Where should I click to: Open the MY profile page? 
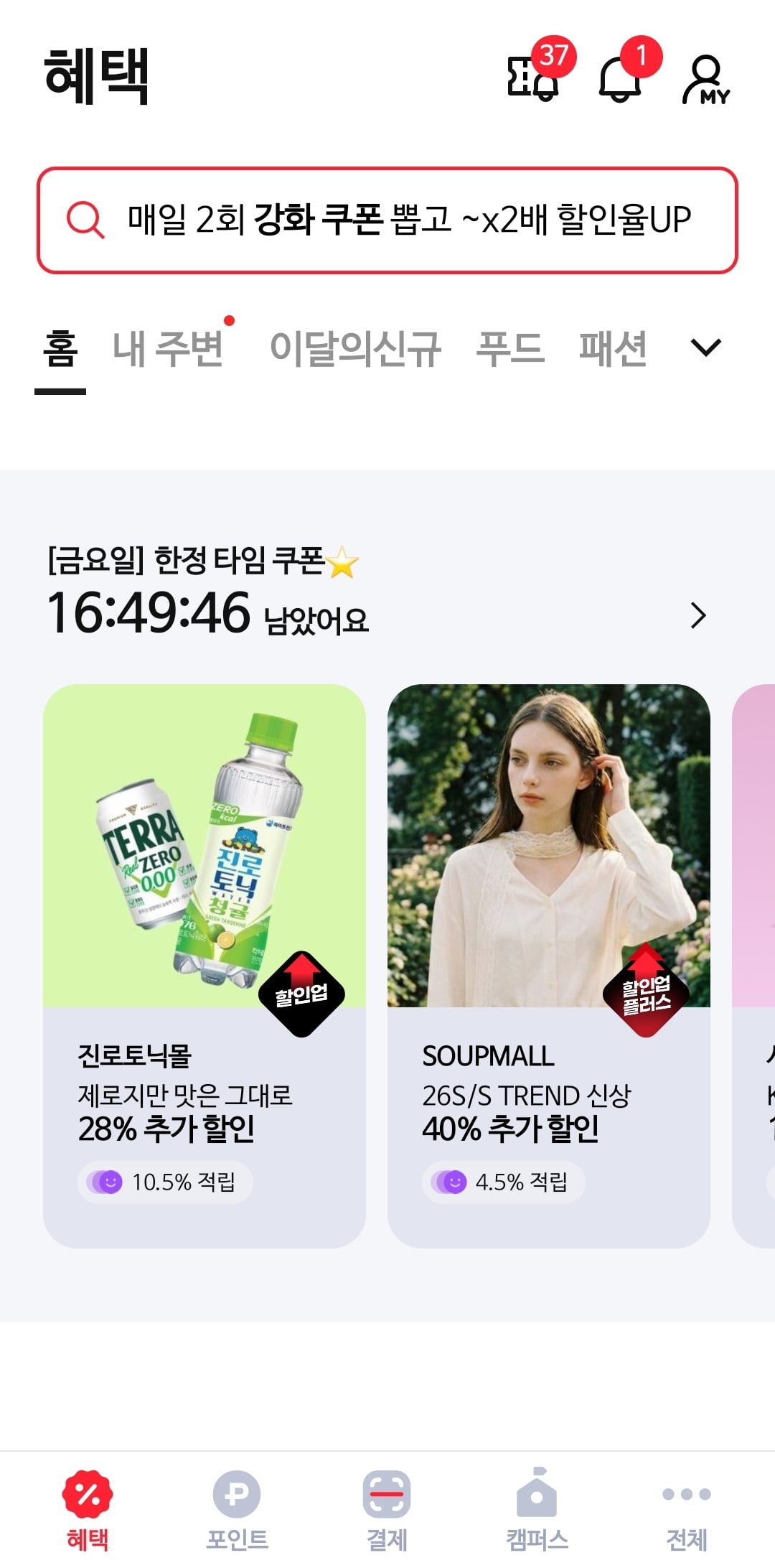tap(705, 79)
